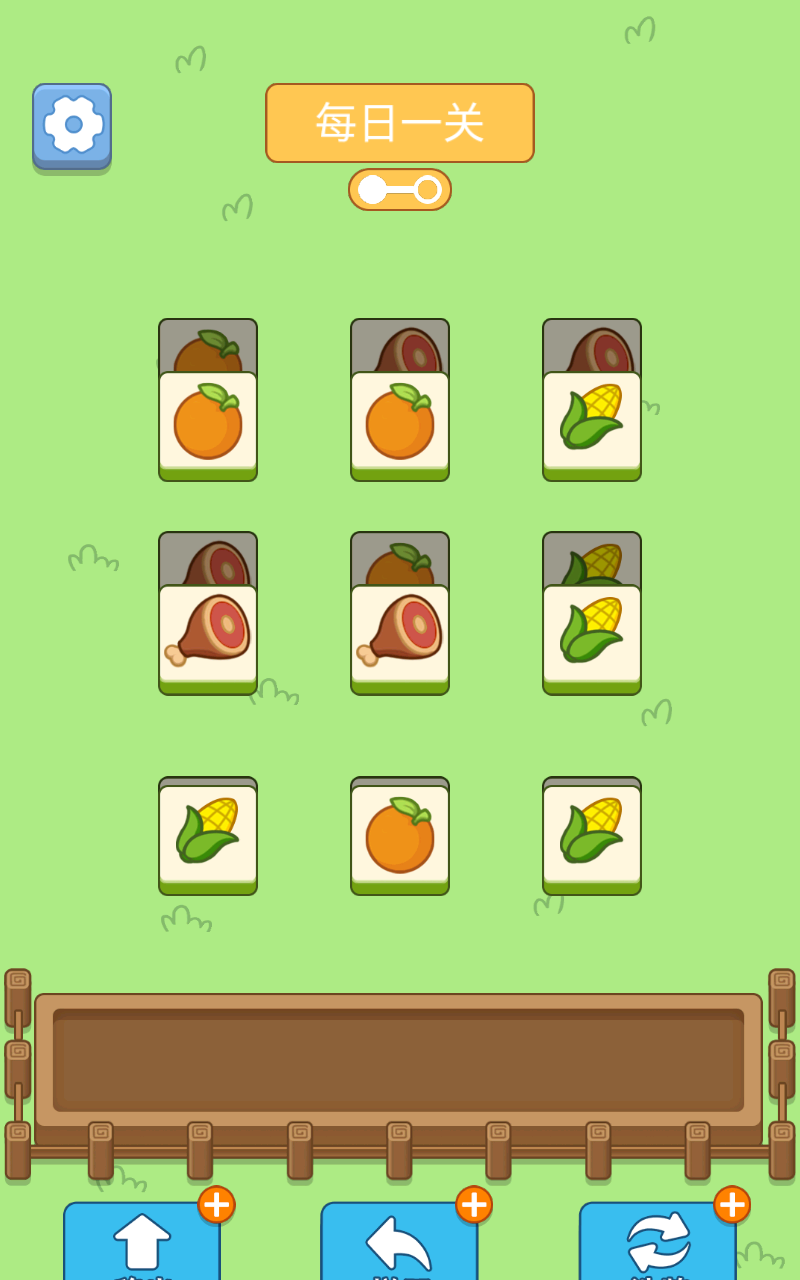Undo the last move with the back arrow

(399, 1241)
